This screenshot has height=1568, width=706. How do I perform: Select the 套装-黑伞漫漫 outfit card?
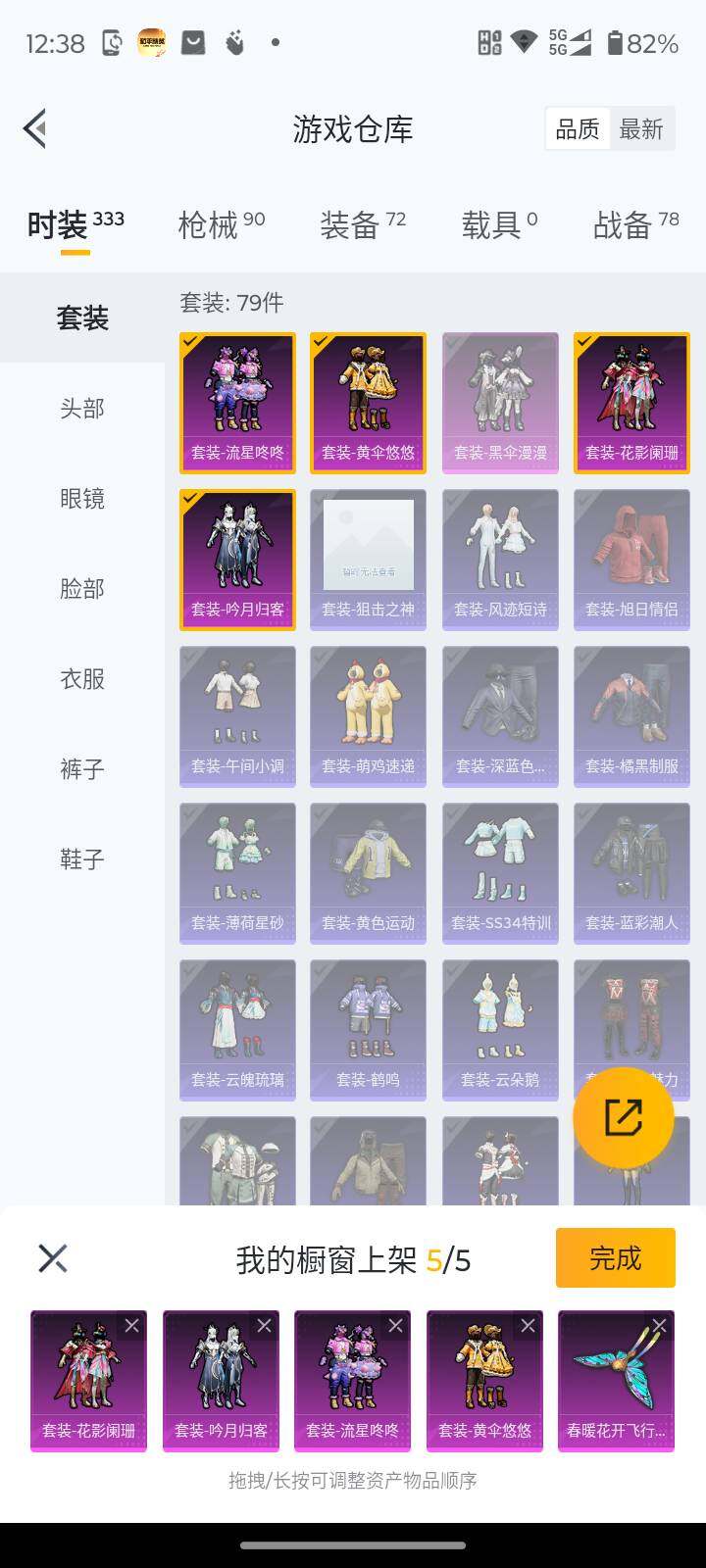click(x=499, y=402)
